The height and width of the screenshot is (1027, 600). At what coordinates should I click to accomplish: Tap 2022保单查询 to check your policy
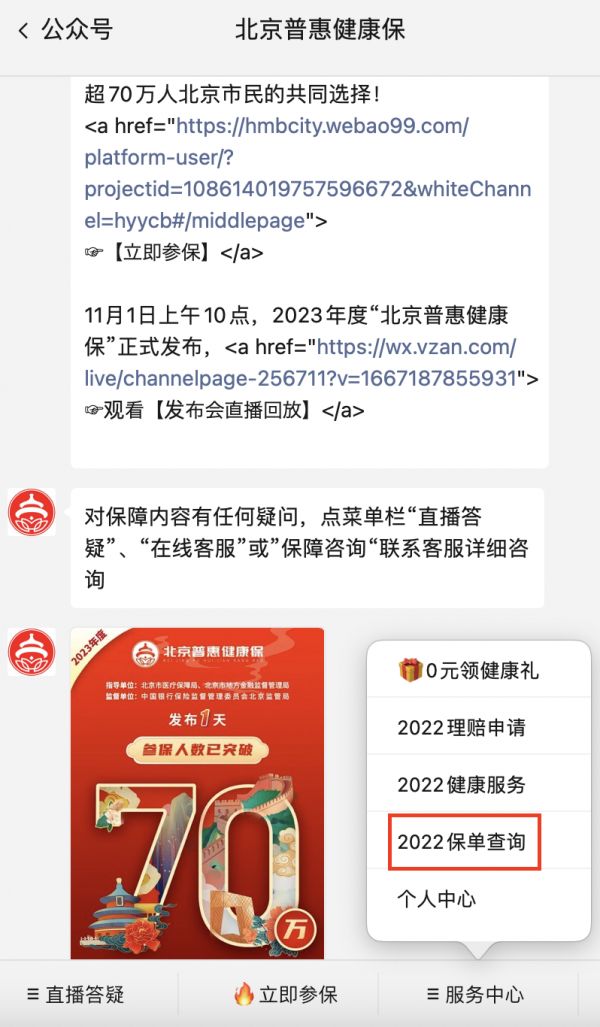click(x=464, y=842)
